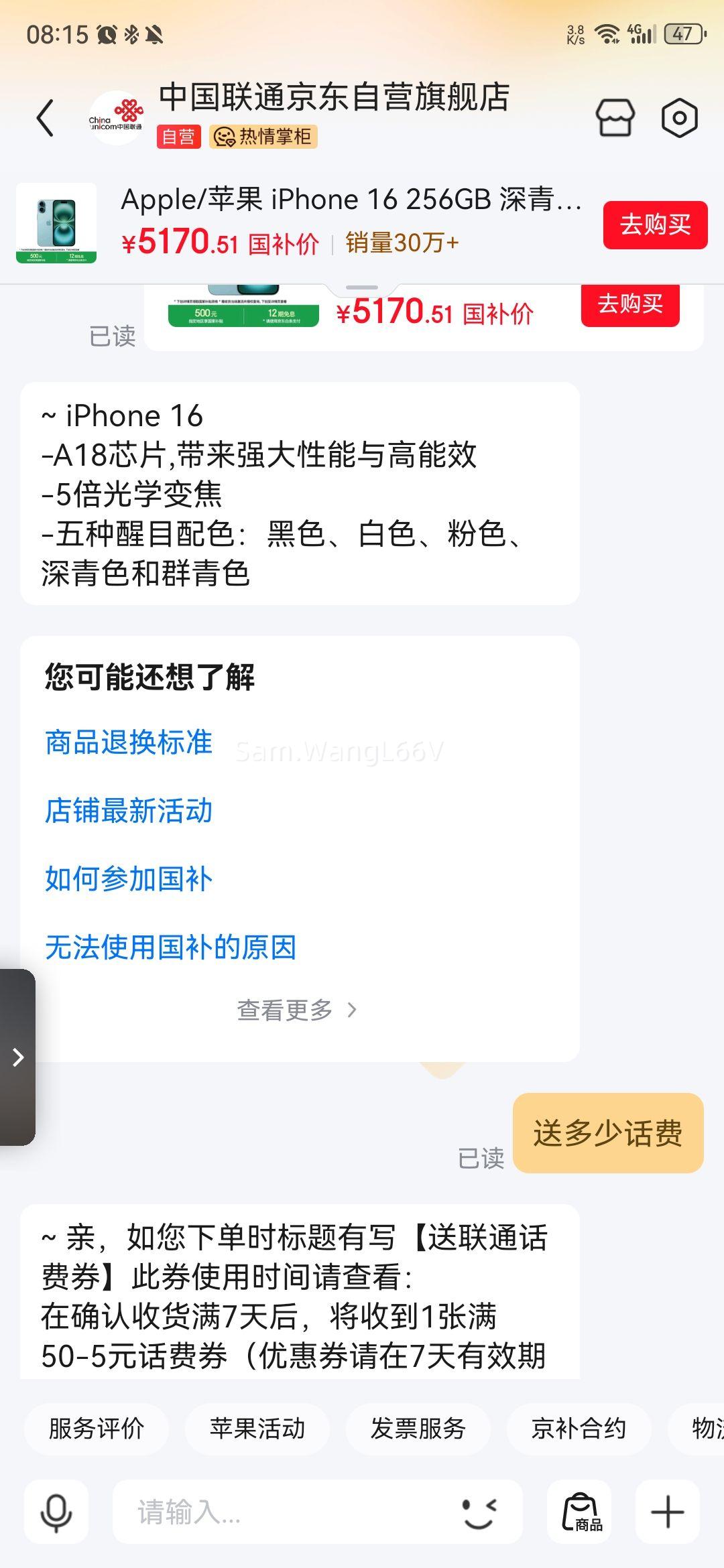Open the 店铺最新活动 link
The width and height of the screenshot is (724, 1568).
coord(127,811)
